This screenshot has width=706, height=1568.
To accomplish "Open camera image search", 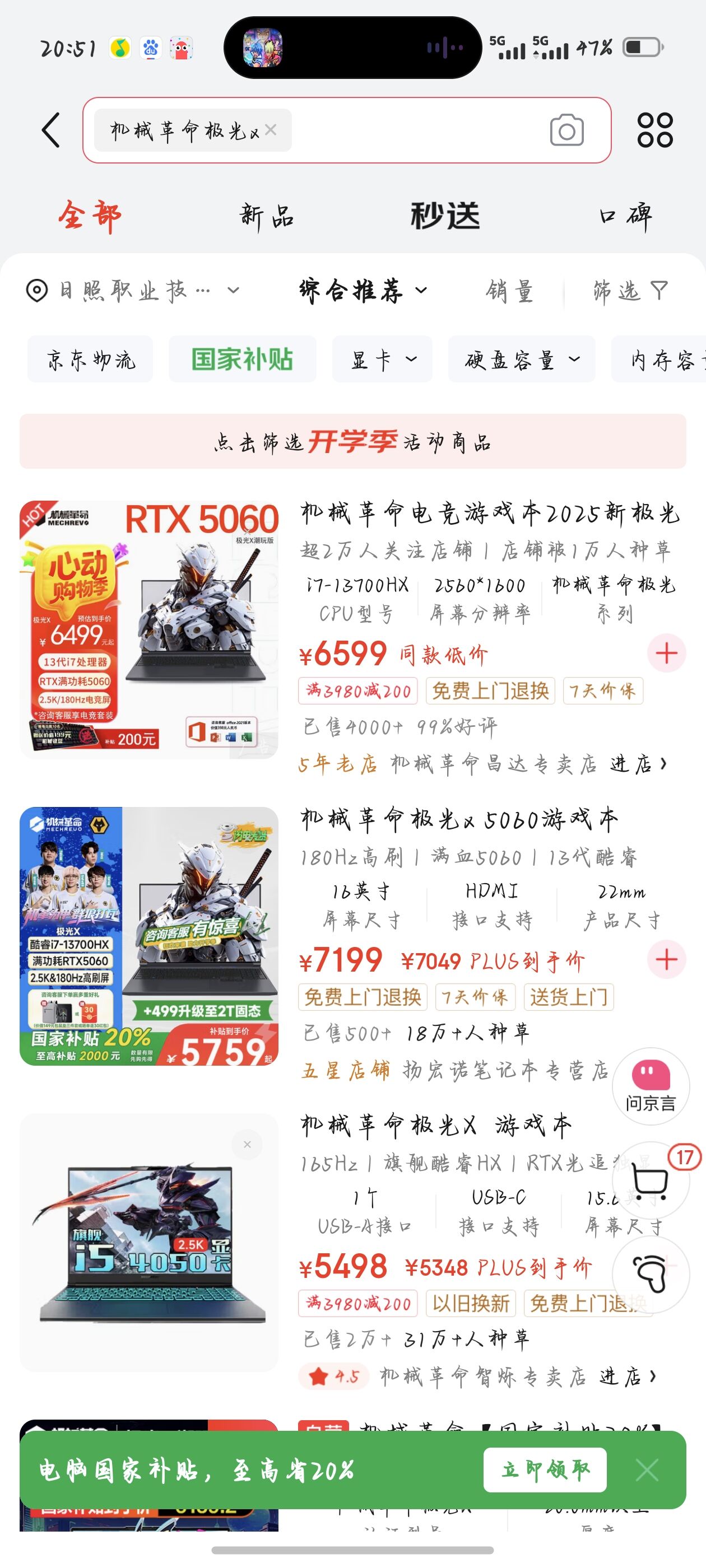I will click(566, 130).
